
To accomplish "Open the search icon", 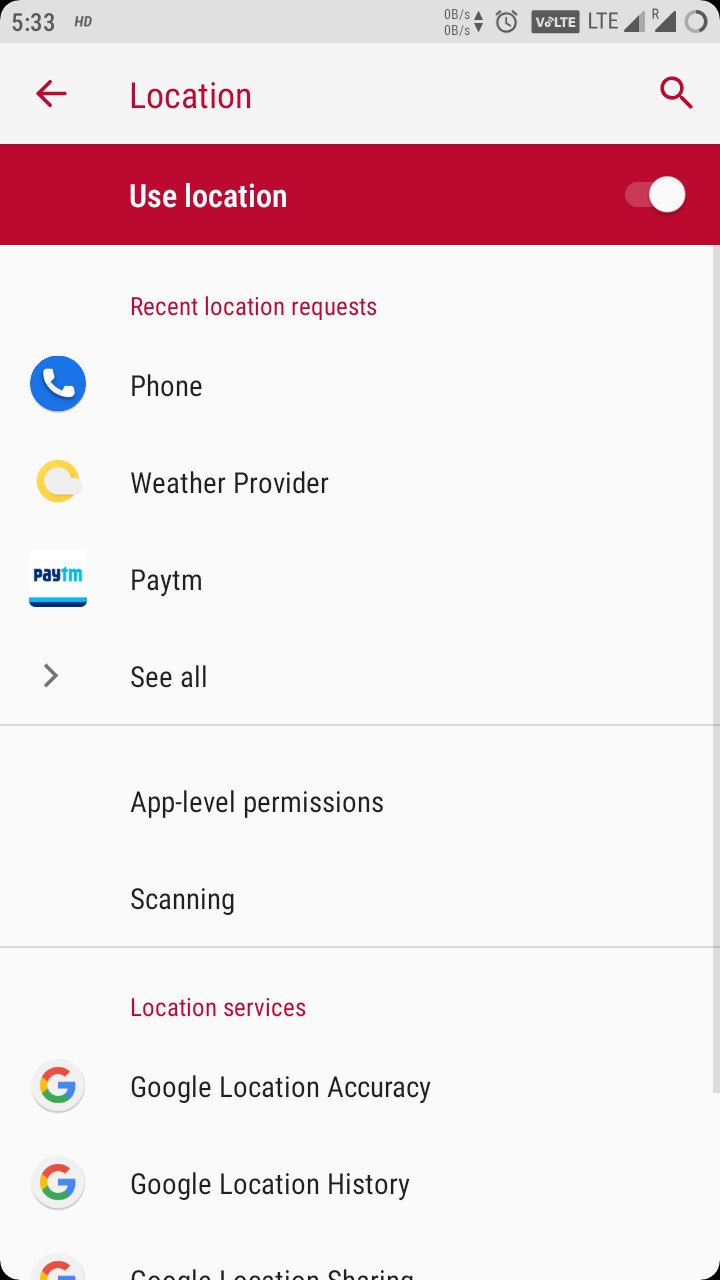I will [x=676, y=94].
